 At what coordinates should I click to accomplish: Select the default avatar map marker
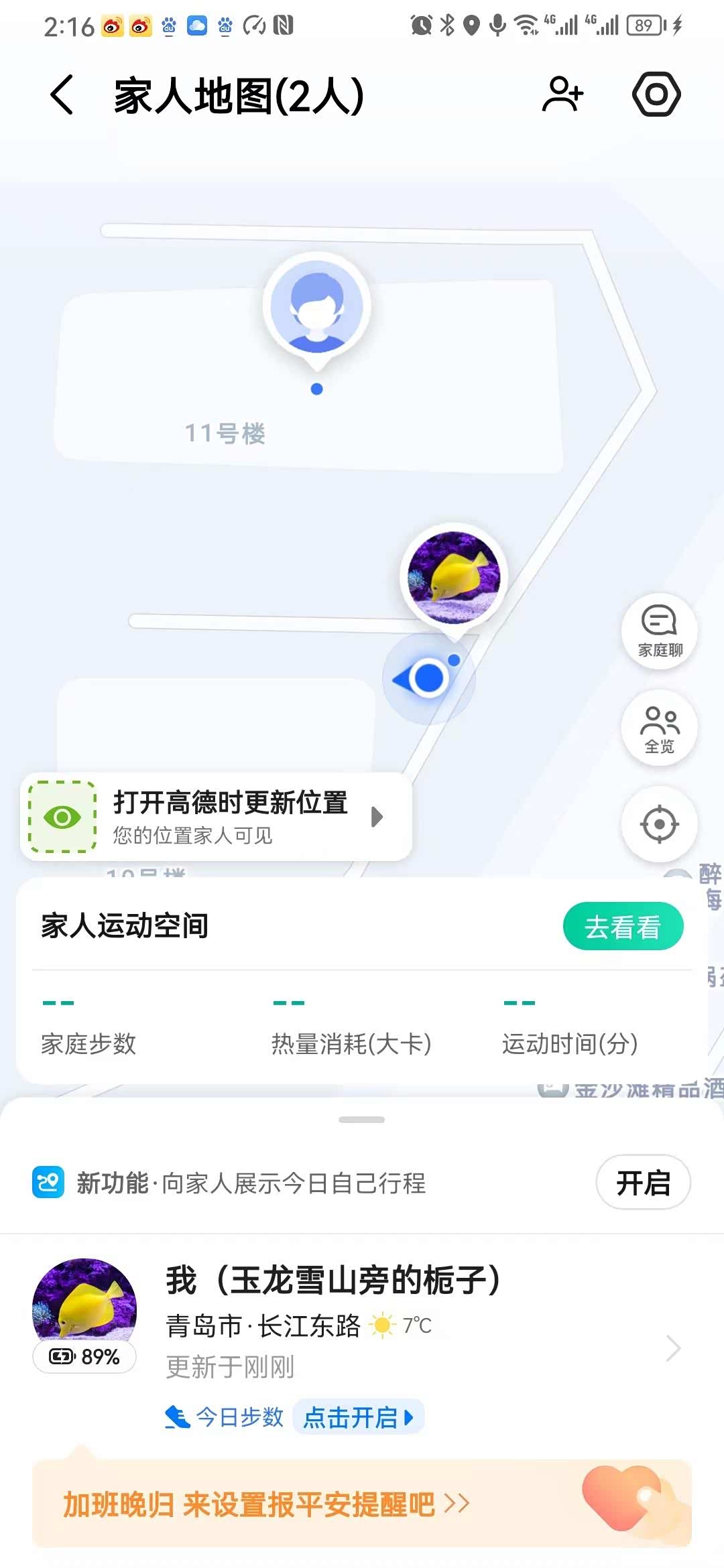click(316, 307)
